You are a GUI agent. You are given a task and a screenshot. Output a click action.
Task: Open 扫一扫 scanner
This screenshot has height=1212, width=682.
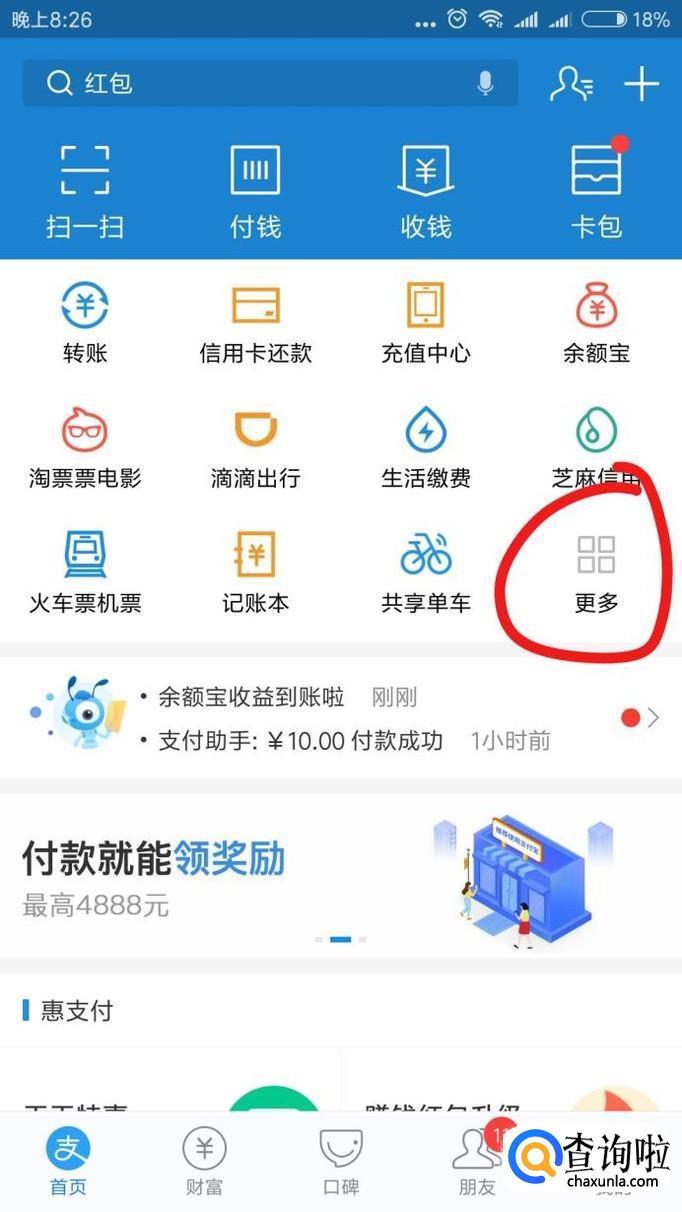click(x=85, y=190)
